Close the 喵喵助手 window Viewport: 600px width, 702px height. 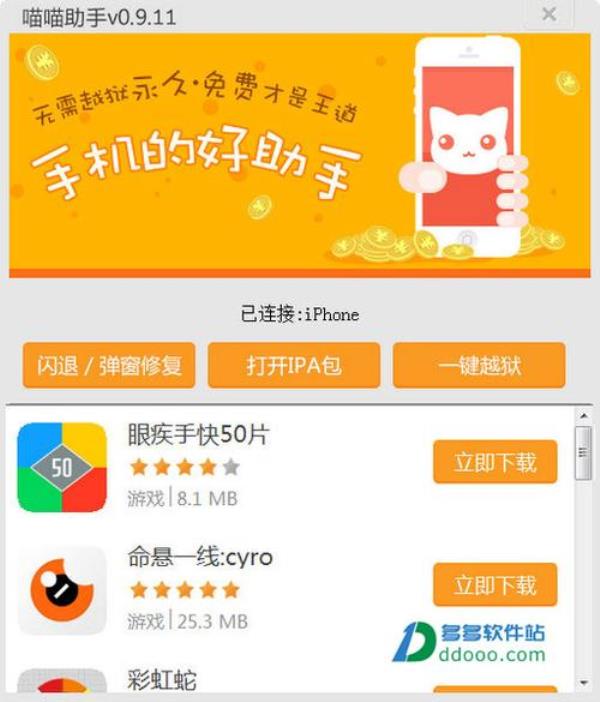(x=549, y=15)
